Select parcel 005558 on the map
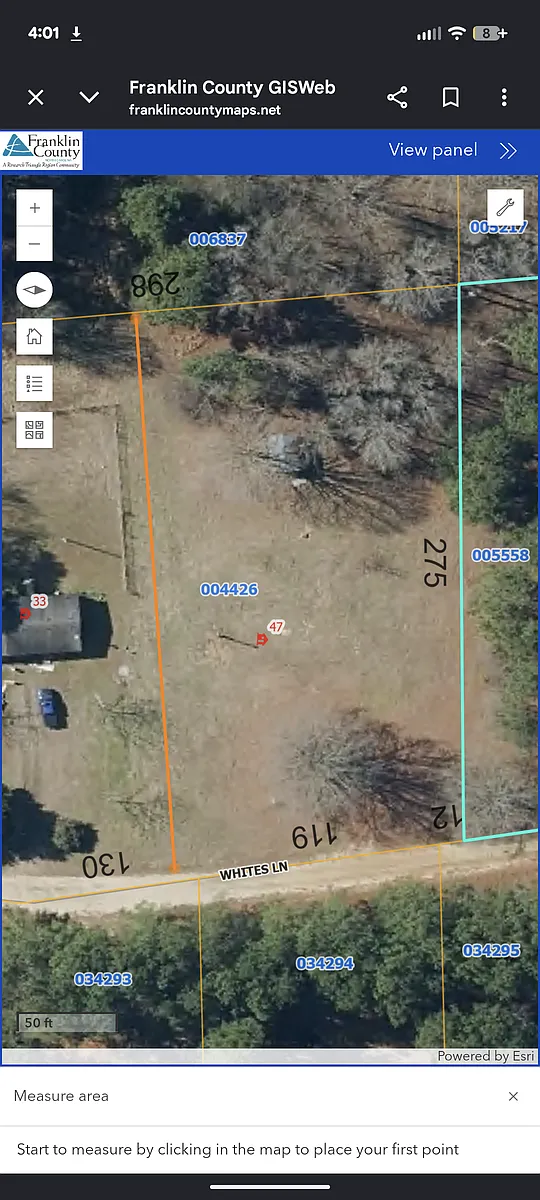Image resolution: width=540 pixels, height=1200 pixels. [500, 555]
